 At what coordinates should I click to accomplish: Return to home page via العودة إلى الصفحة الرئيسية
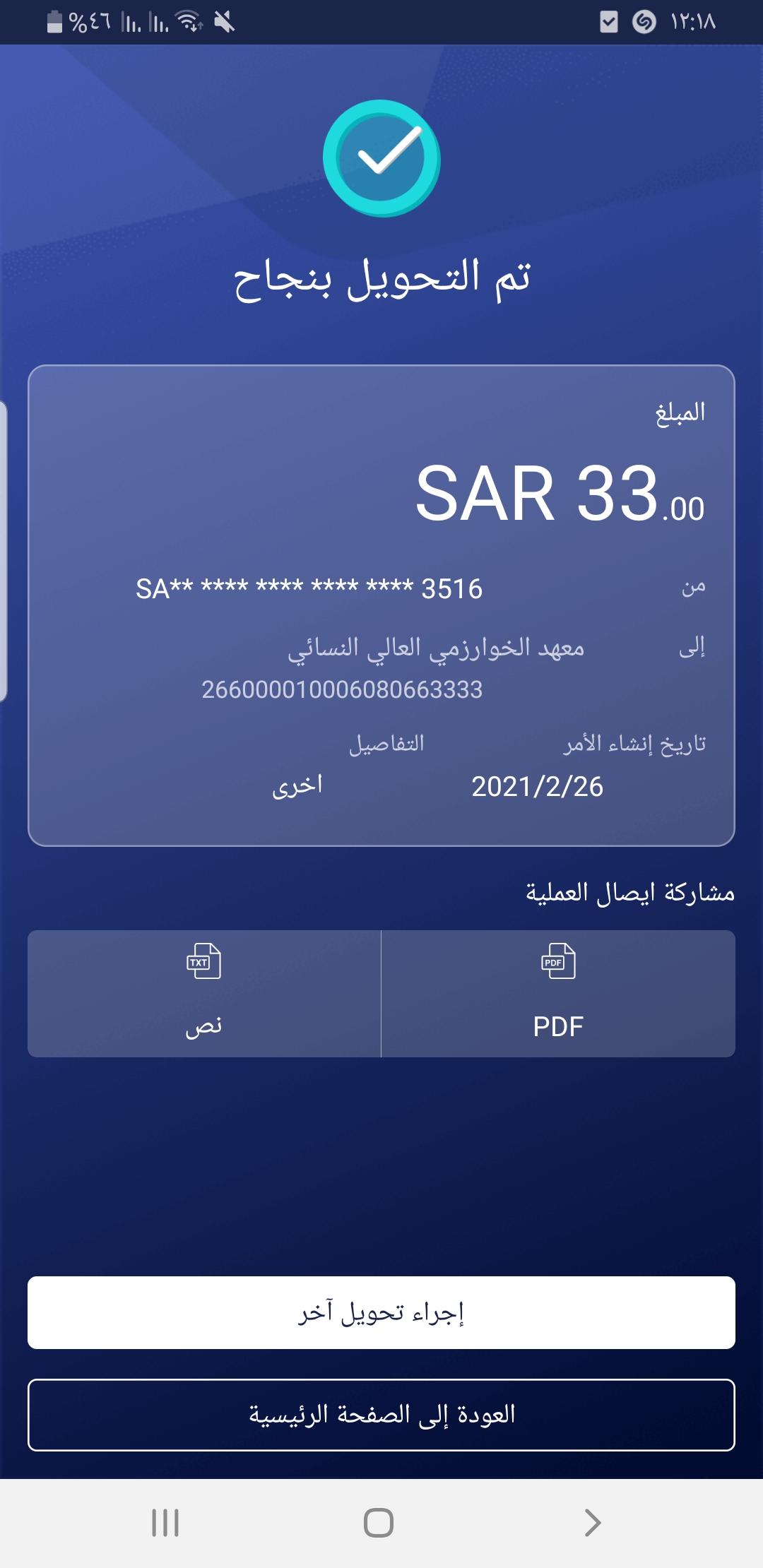click(381, 1415)
